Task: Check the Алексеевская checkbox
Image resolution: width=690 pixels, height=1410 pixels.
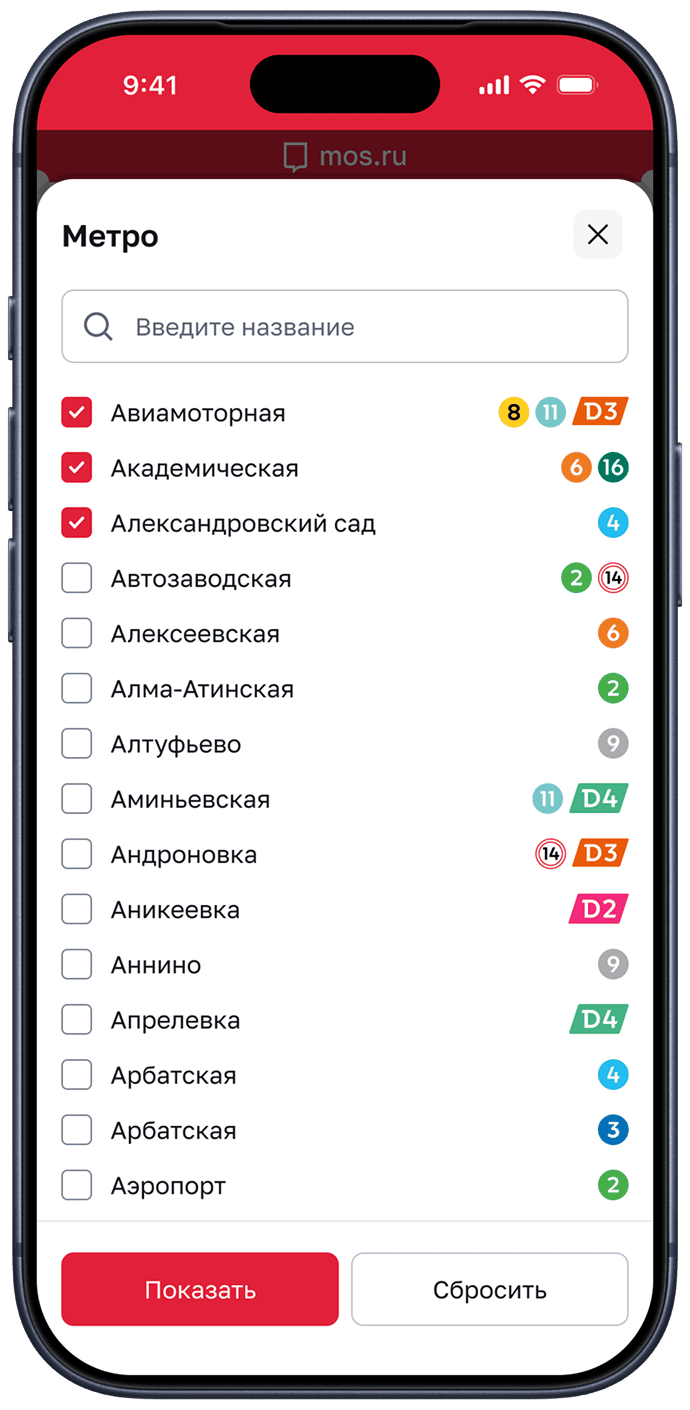Action: pyautogui.click(x=77, y=634)
